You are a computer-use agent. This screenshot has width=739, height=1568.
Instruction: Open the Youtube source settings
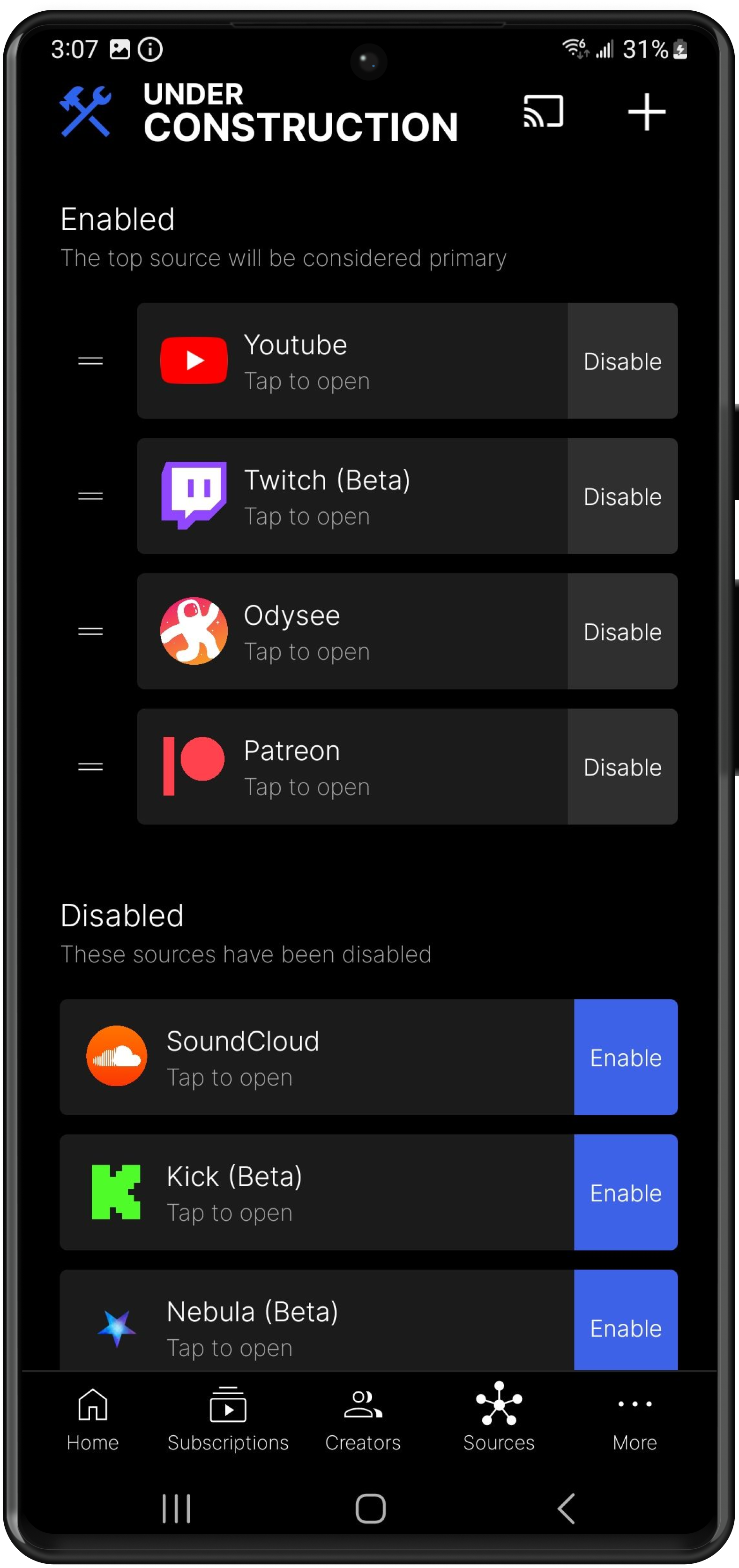353,361
